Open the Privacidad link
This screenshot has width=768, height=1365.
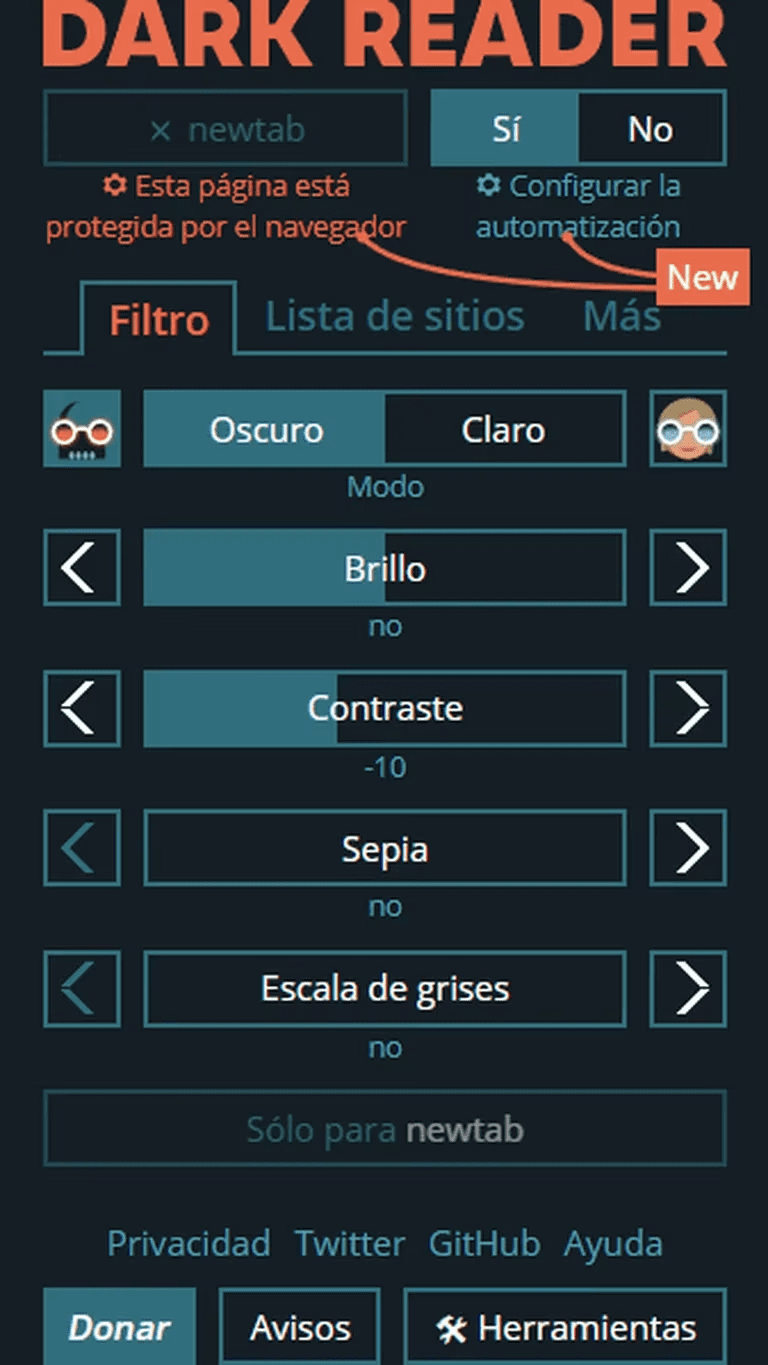pos(188,1244)
